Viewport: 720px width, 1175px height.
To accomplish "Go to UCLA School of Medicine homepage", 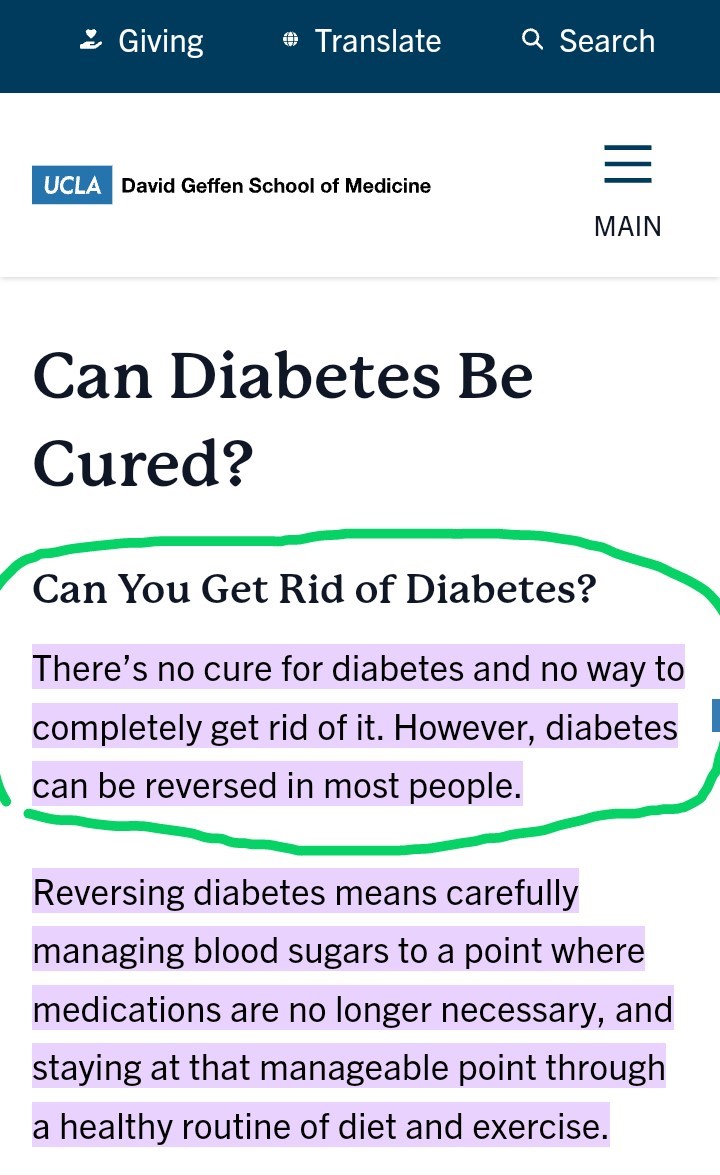I will 232,185.
